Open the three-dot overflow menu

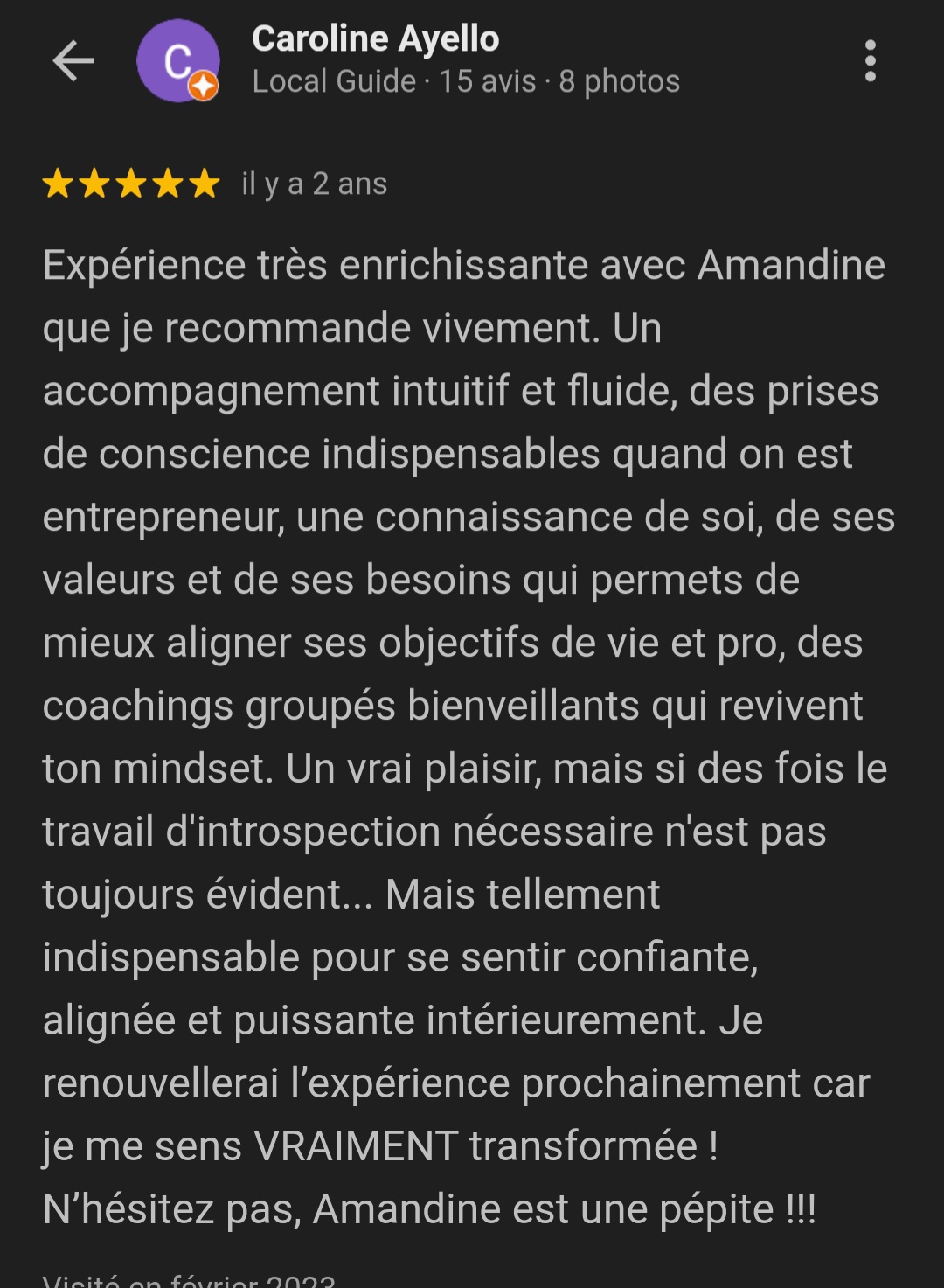tap(870, 61)
